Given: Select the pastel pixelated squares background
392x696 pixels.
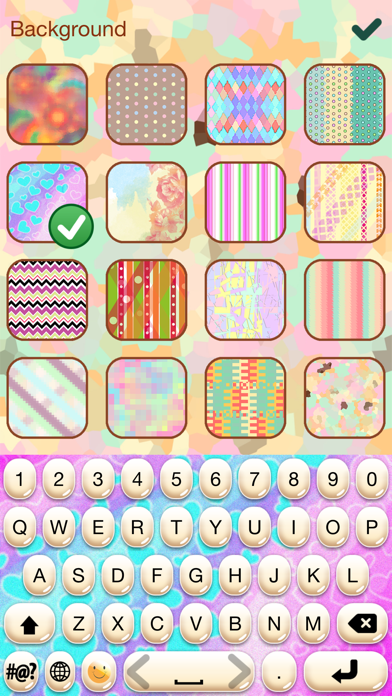Looking at the screenshot, I should pos(147,398).
